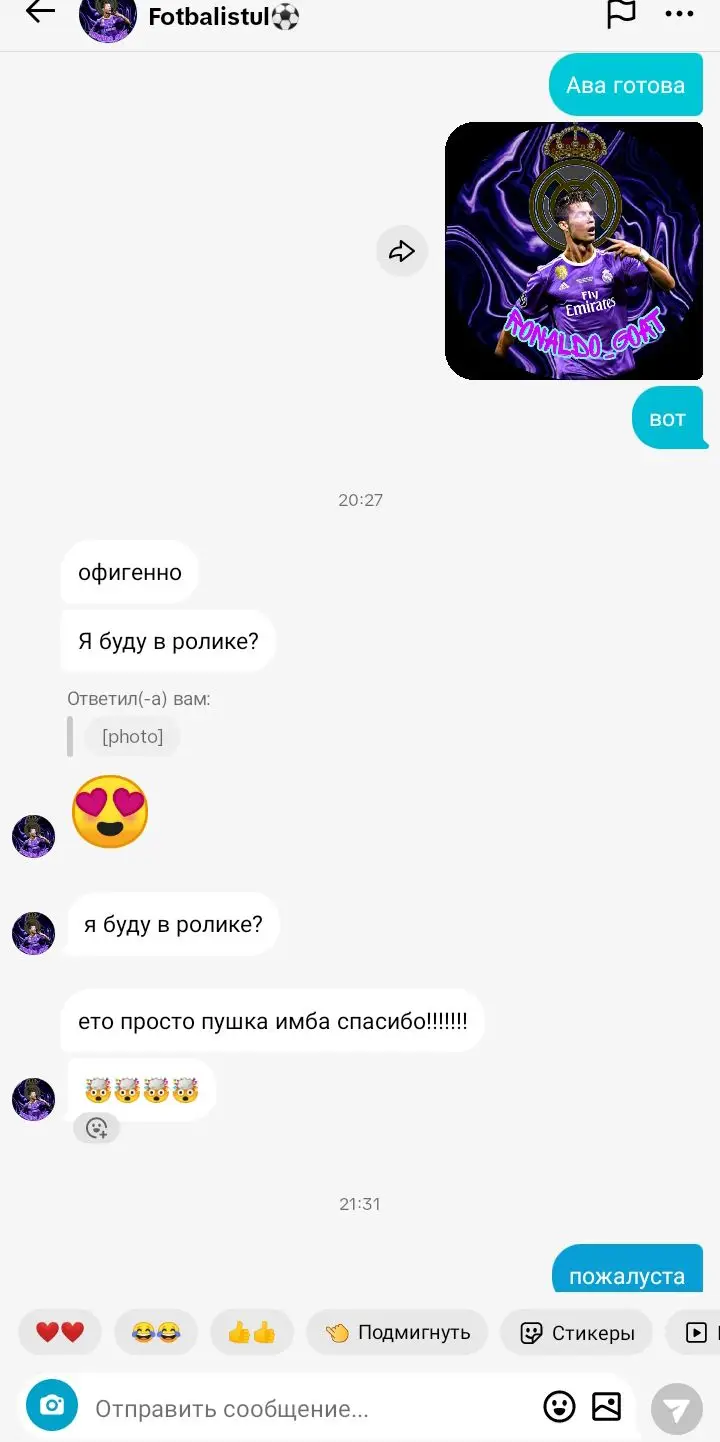This screenshot has height=1442, width=720.
Task: Open Fotbalistul's profile from the header avatar
Action: pos(108,18)
